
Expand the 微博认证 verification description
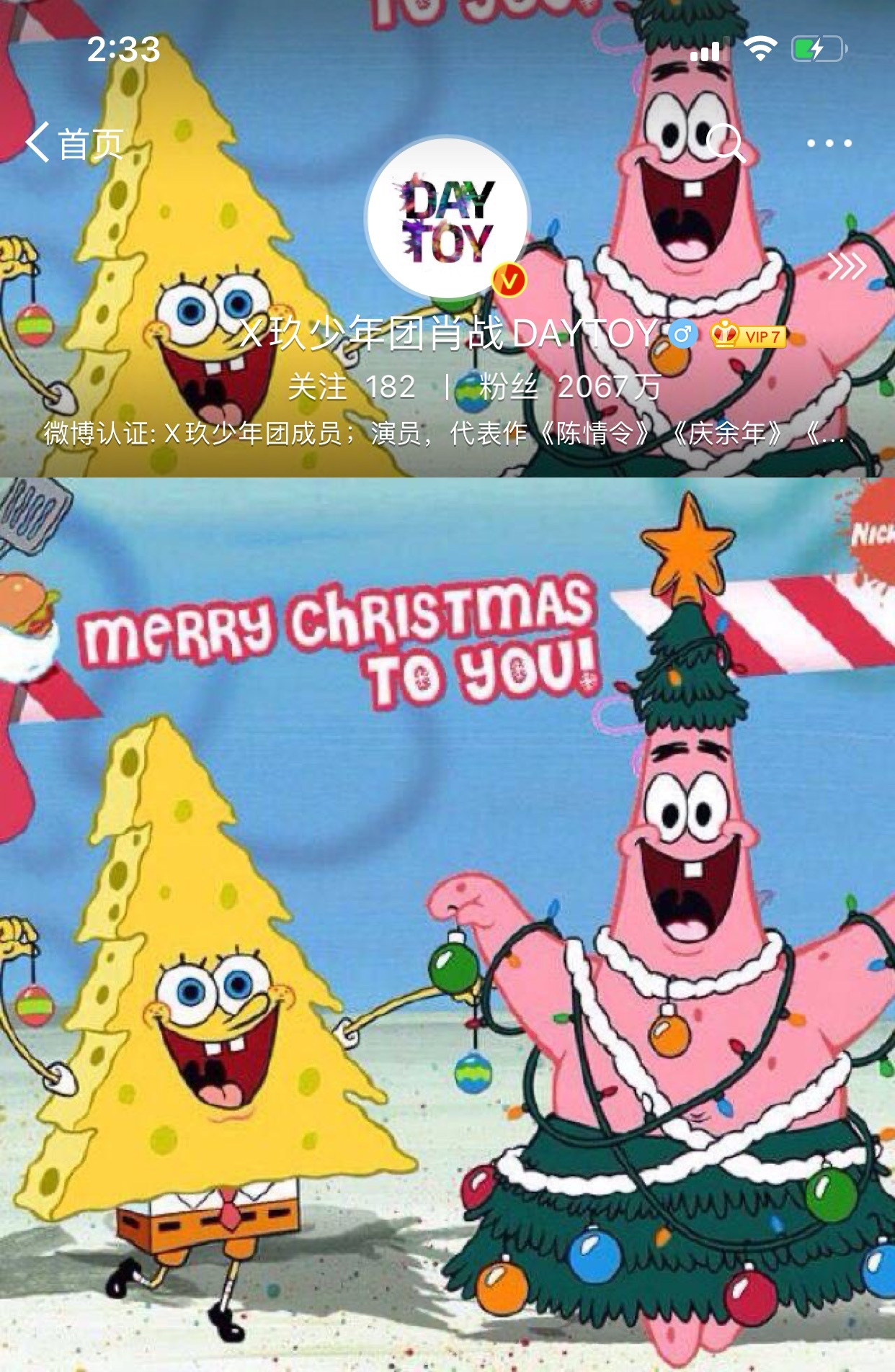pos(443,434)
